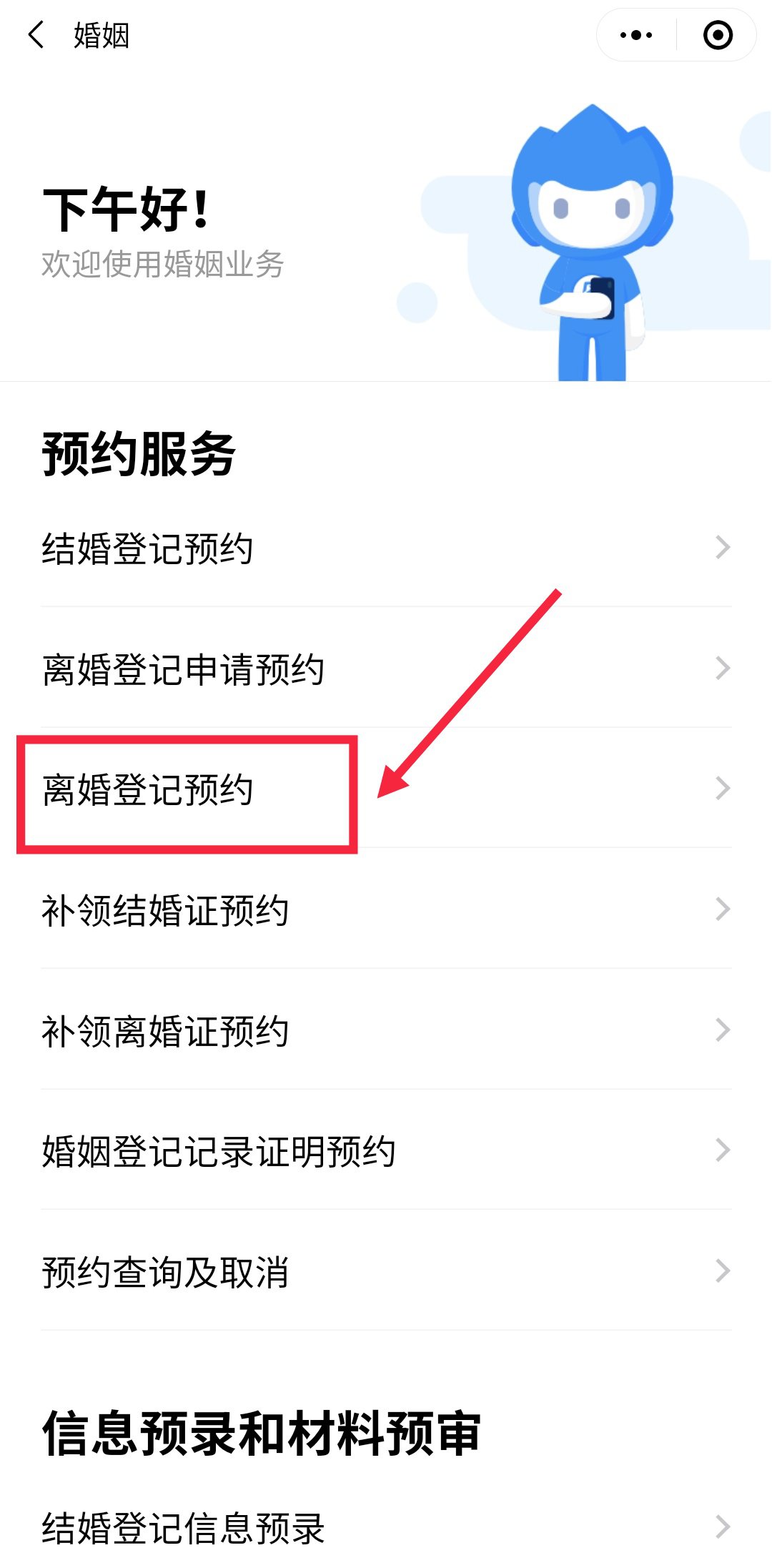Open 补领结婚证预约
Image resolution: width=772 pixels, height=1568 pixels.
(386, 909)
